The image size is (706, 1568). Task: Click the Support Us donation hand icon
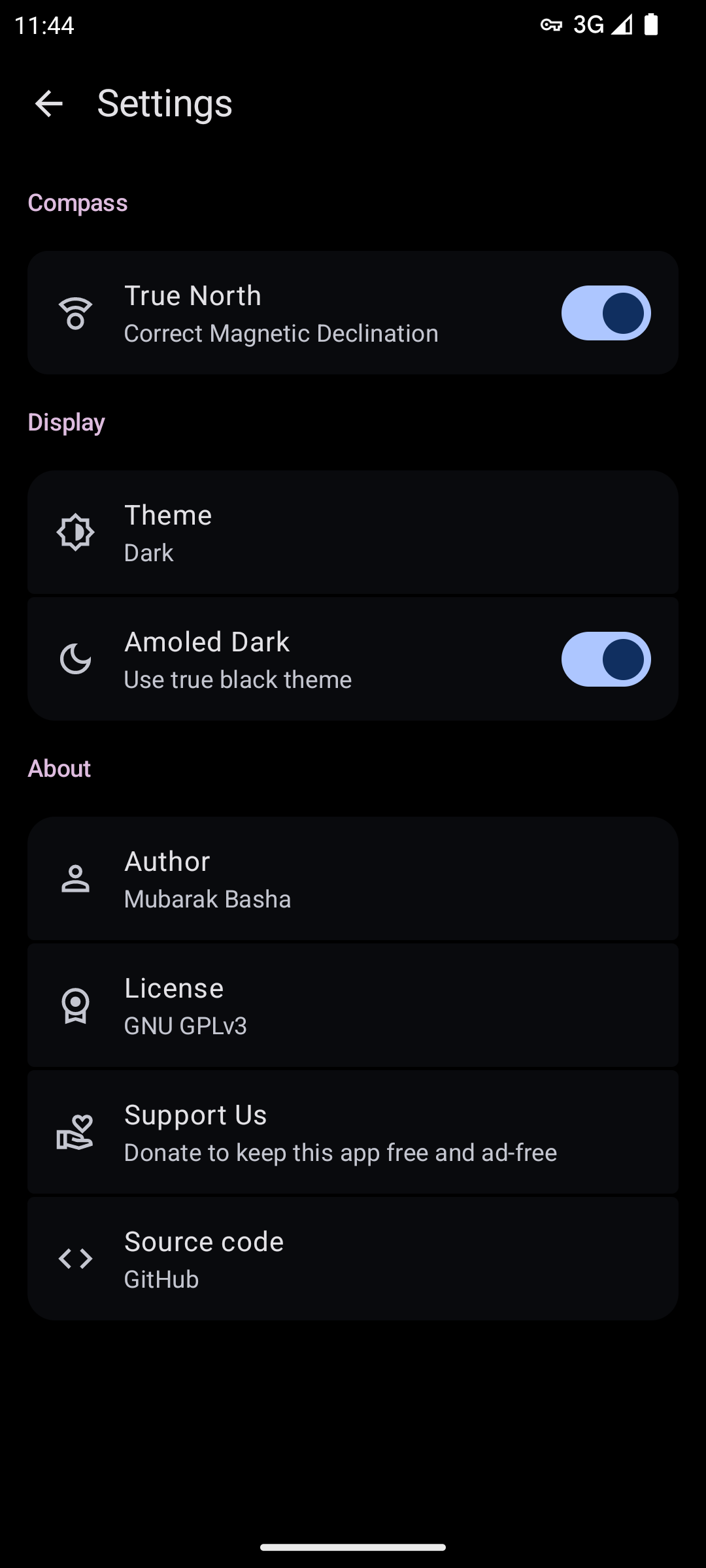click(75, 1132)
